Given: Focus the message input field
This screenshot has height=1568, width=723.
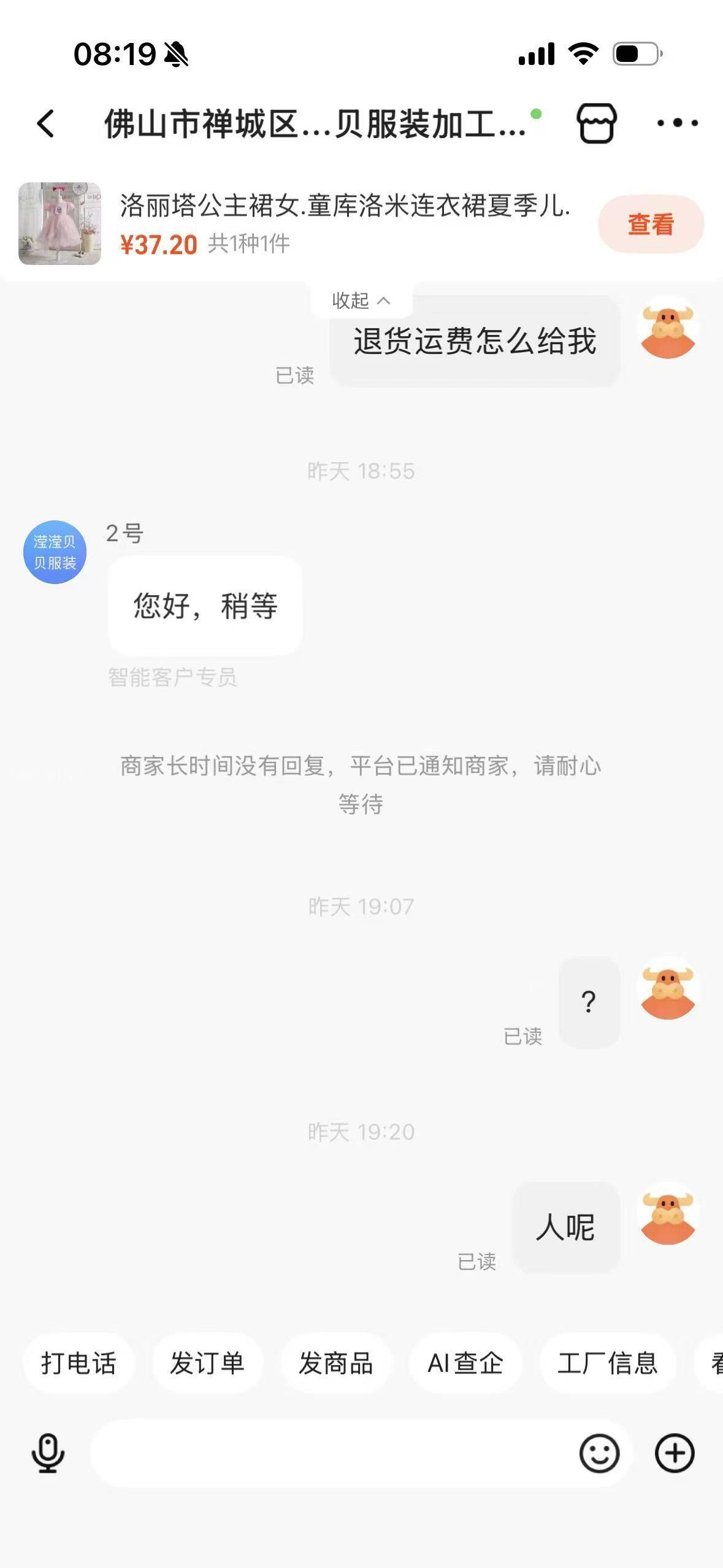Looking at the screenshot, I should pos(331,1453).
